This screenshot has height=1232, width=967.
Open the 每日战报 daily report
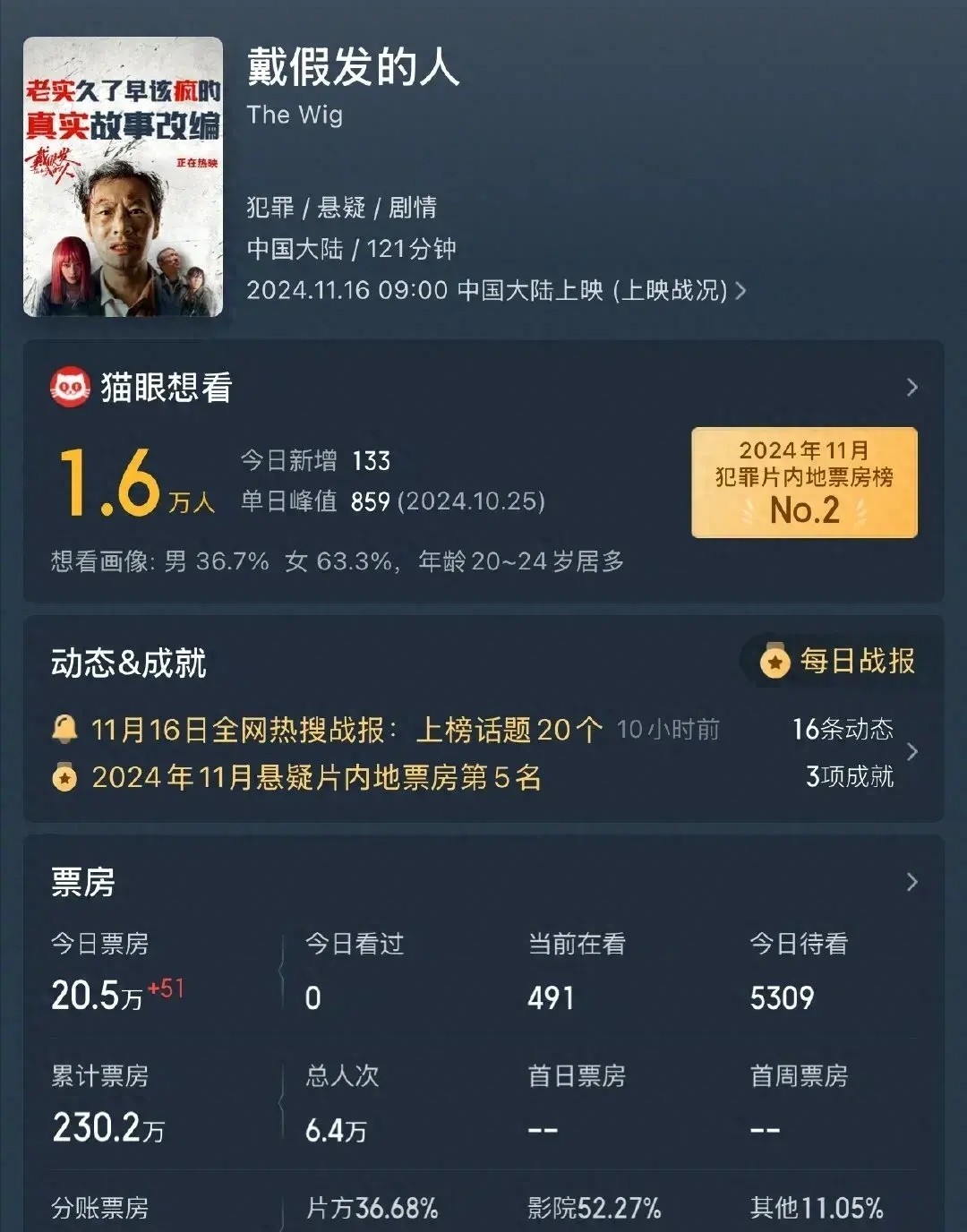point(838,662)
